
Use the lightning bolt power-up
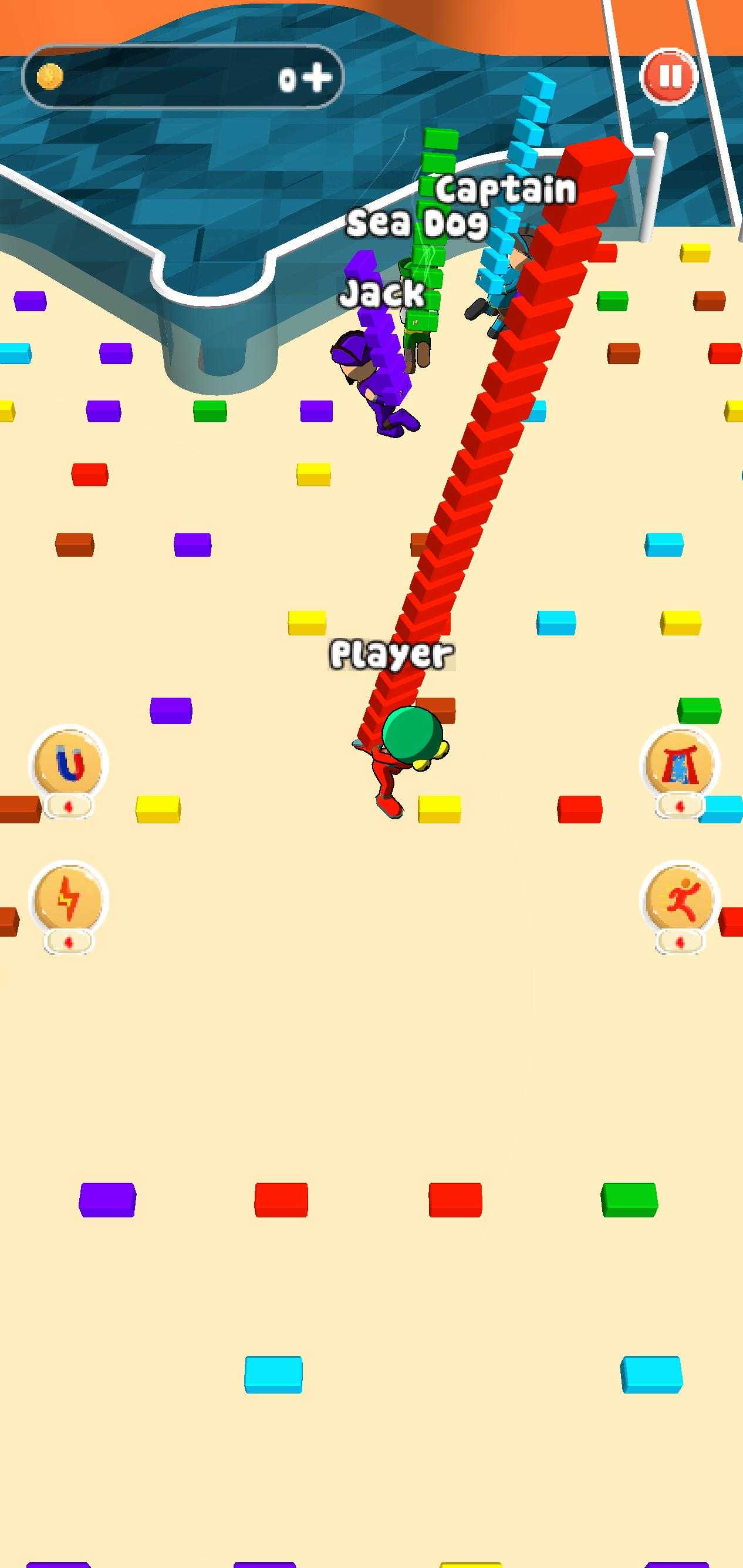[69, 899]
